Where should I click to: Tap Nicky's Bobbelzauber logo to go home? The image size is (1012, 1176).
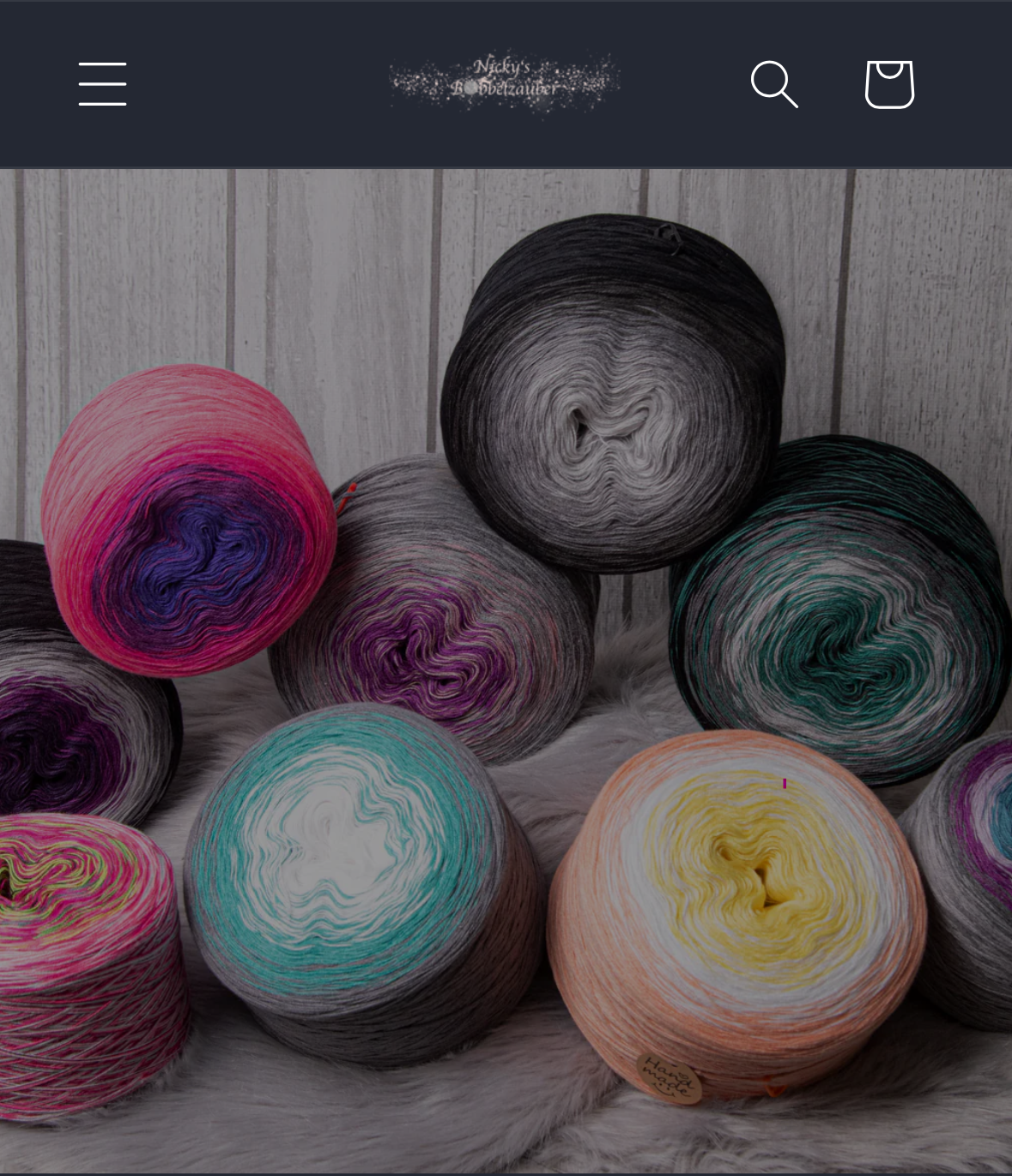pos(505,82)
